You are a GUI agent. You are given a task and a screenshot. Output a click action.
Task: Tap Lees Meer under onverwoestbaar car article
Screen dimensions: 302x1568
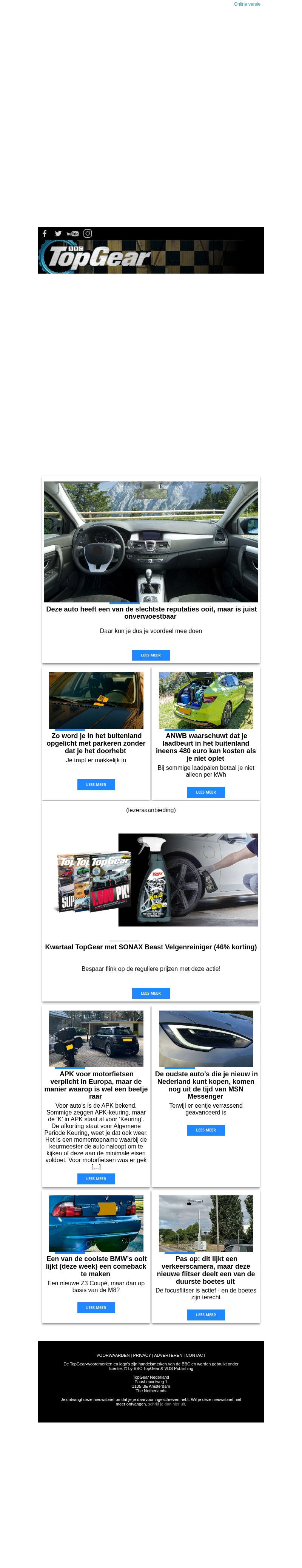point(151,655)
